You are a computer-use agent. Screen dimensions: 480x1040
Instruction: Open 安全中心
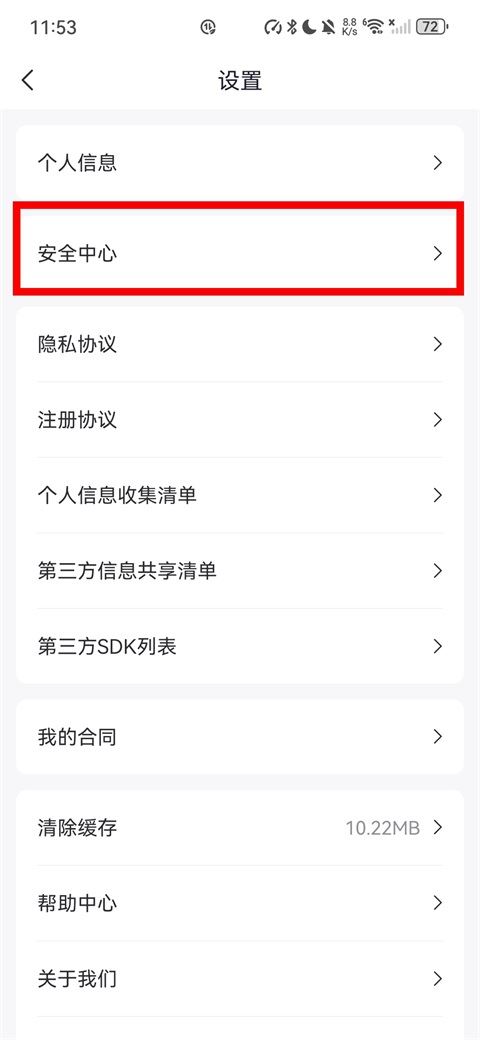240,253
